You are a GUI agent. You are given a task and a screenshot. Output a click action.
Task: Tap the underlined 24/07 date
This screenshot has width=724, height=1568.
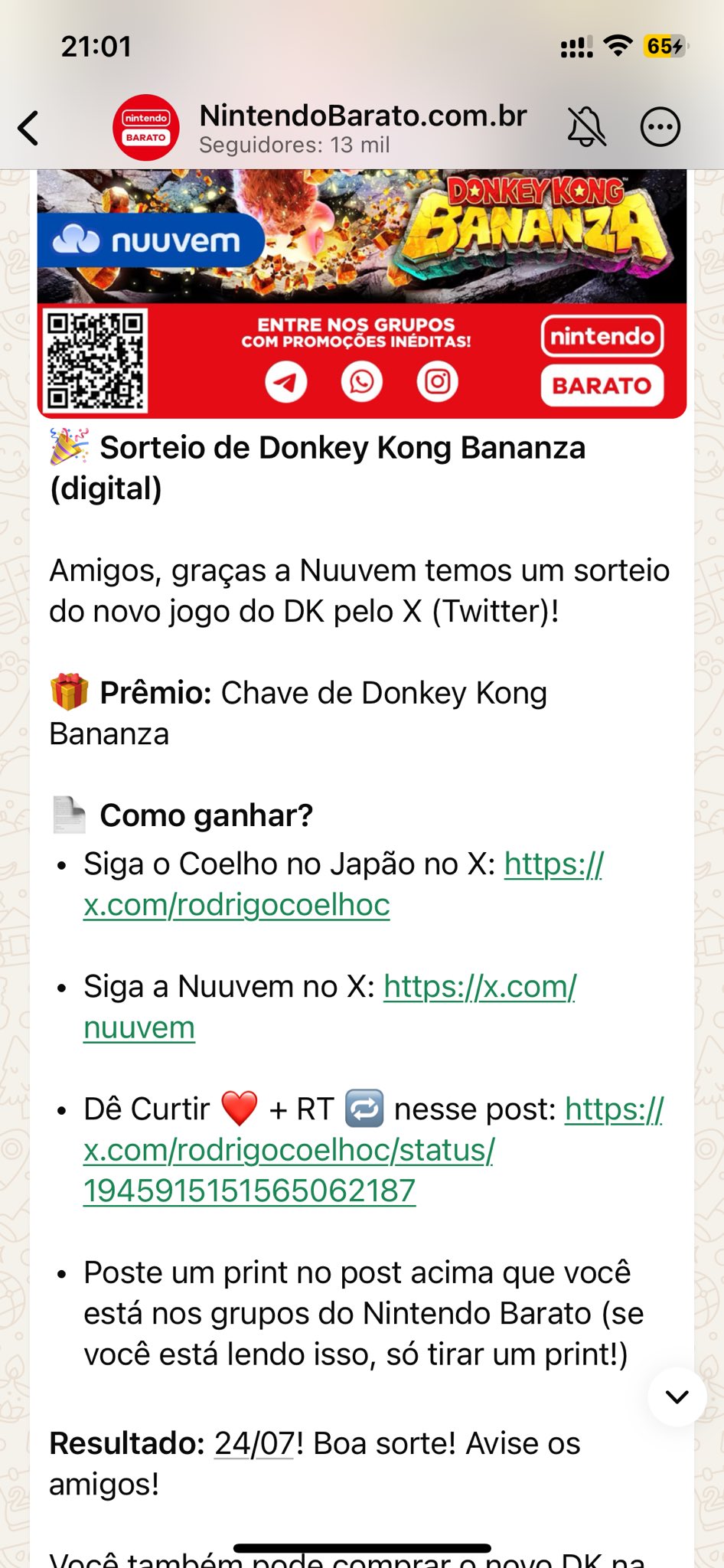point(254,1444)
